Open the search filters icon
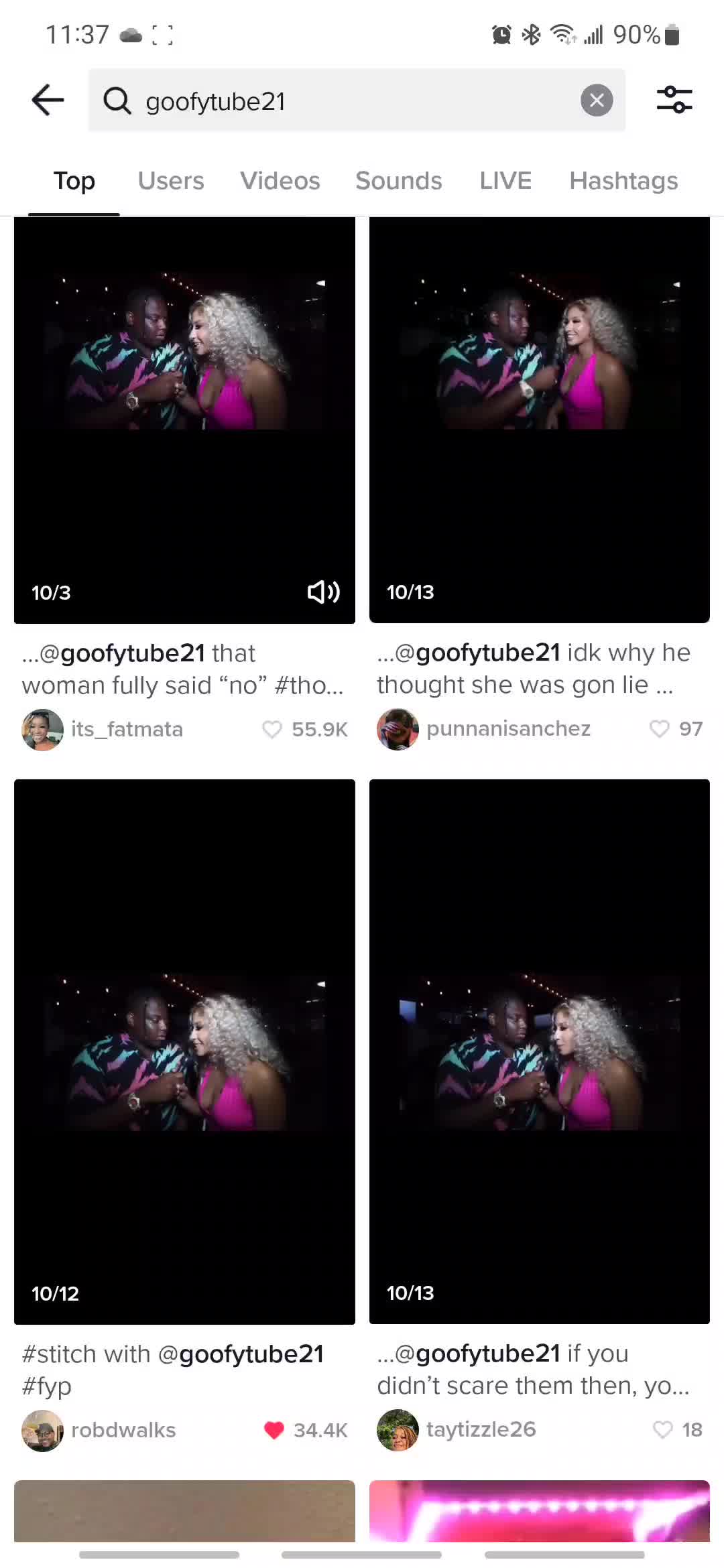This screenshot has height=1568, width=724. coord(674,100)
